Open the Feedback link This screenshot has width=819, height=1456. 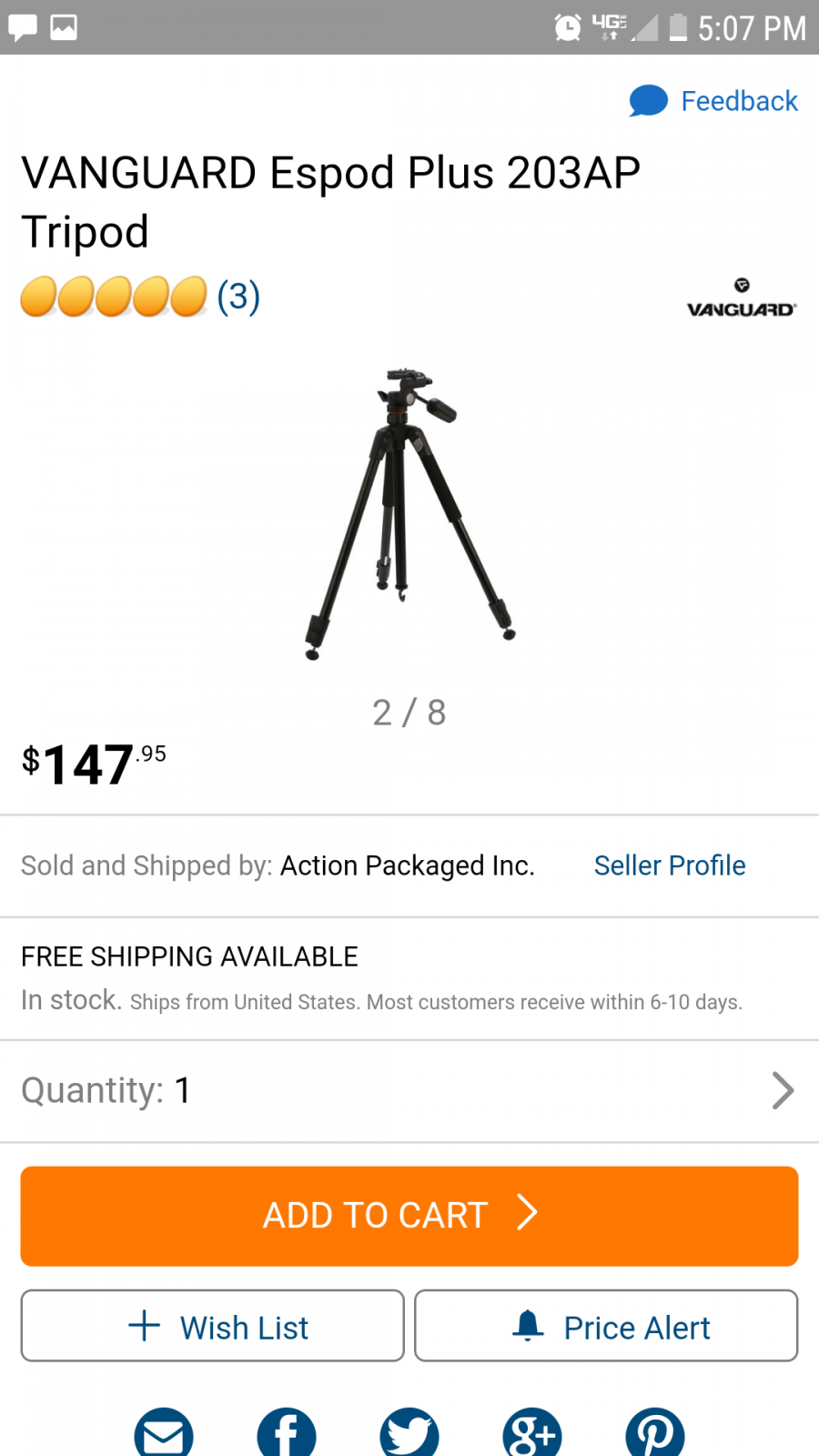(x=713, y=101)
